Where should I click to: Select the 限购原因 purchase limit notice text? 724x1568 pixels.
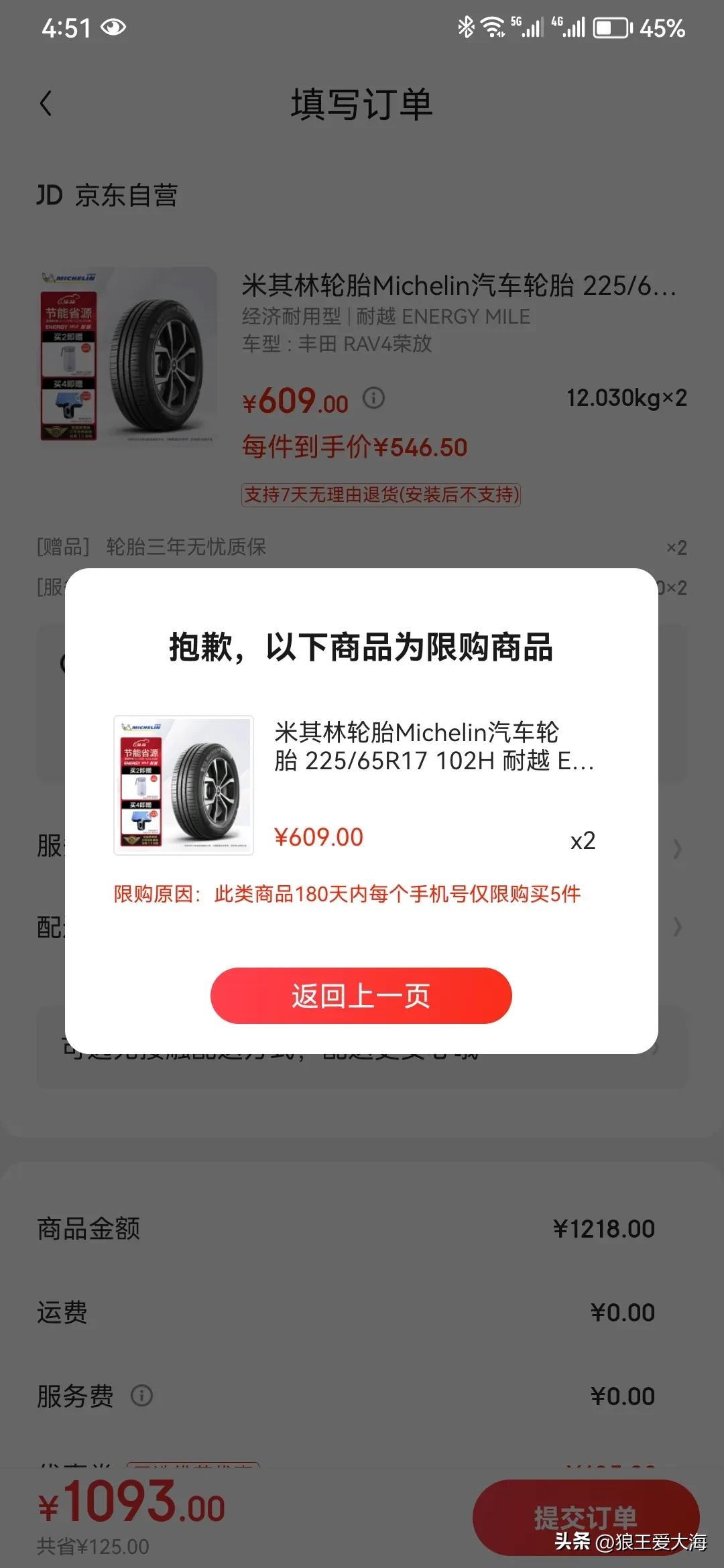point(346,894)
